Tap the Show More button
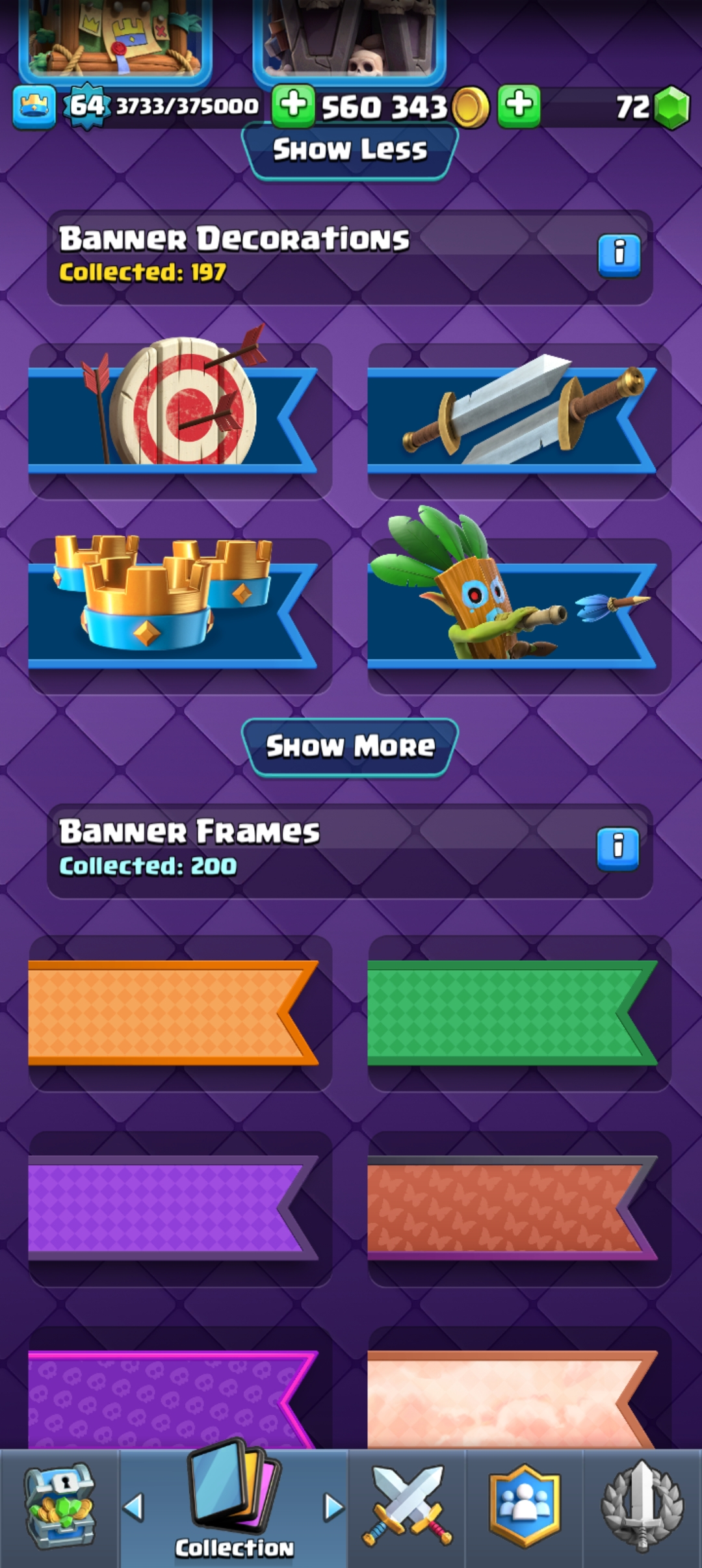This screenshot has height=1568, width=702. click(350, 747)
